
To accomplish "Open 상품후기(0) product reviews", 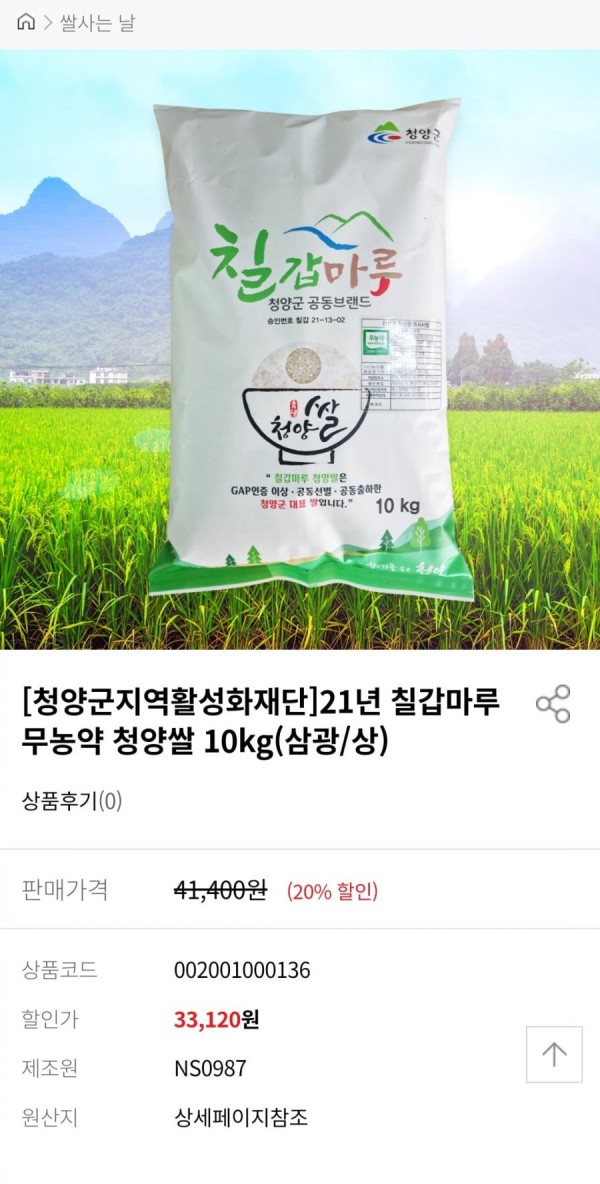I will 72,801.
